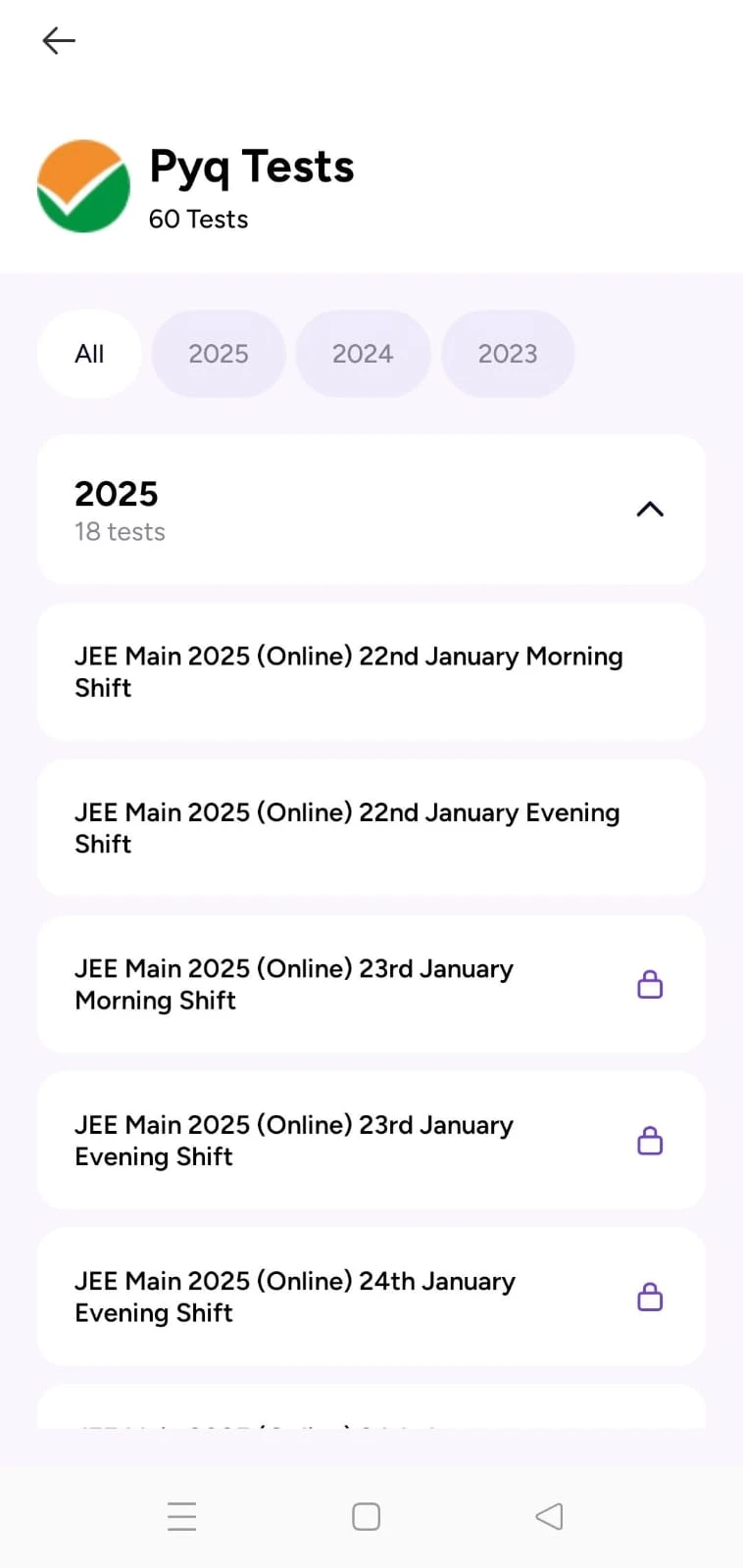Tap the Android back navigation triangle
Image resolution: width=743 pixels, height=1568 pixels.
click(549, 1516)
